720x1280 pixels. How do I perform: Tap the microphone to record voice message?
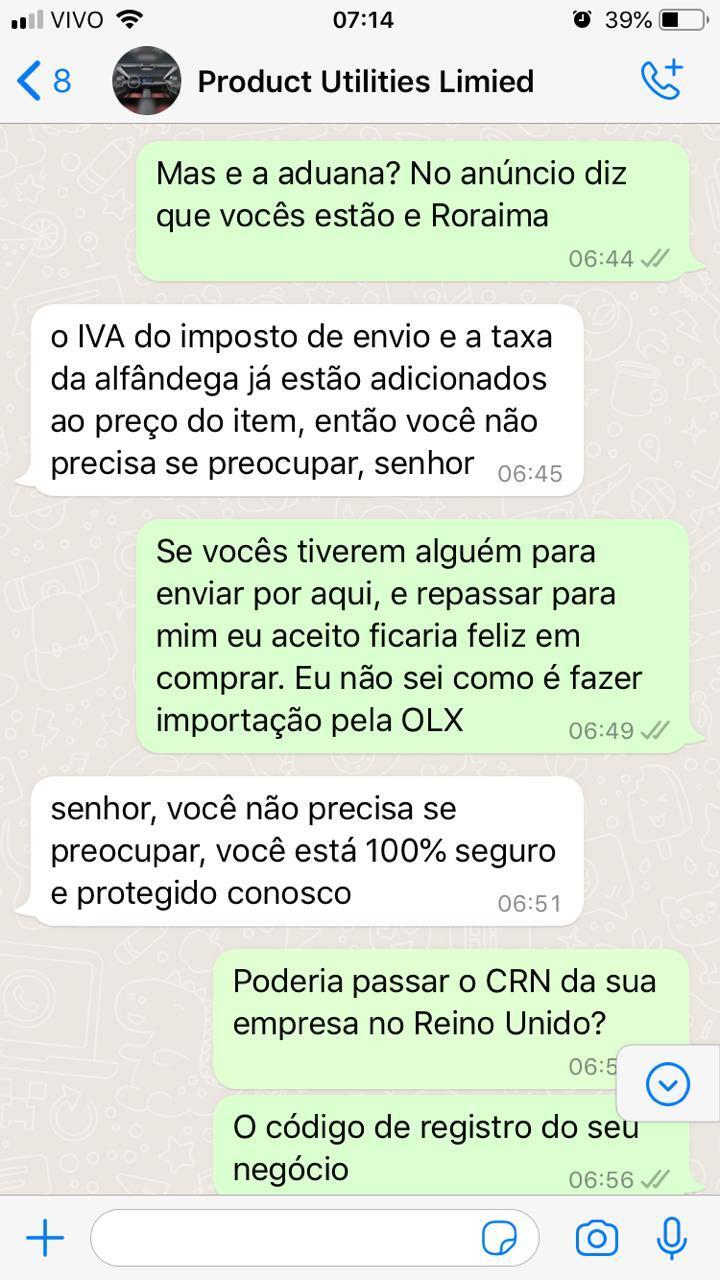click(672, 1239)
